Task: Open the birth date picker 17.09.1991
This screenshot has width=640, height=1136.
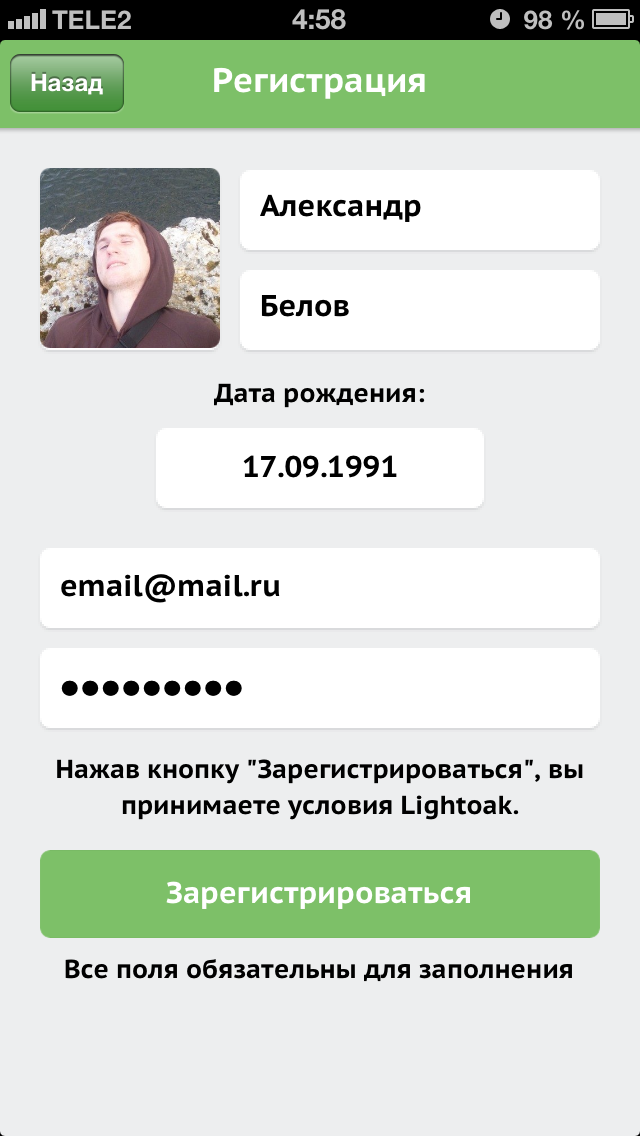Action: coord(320,467)
